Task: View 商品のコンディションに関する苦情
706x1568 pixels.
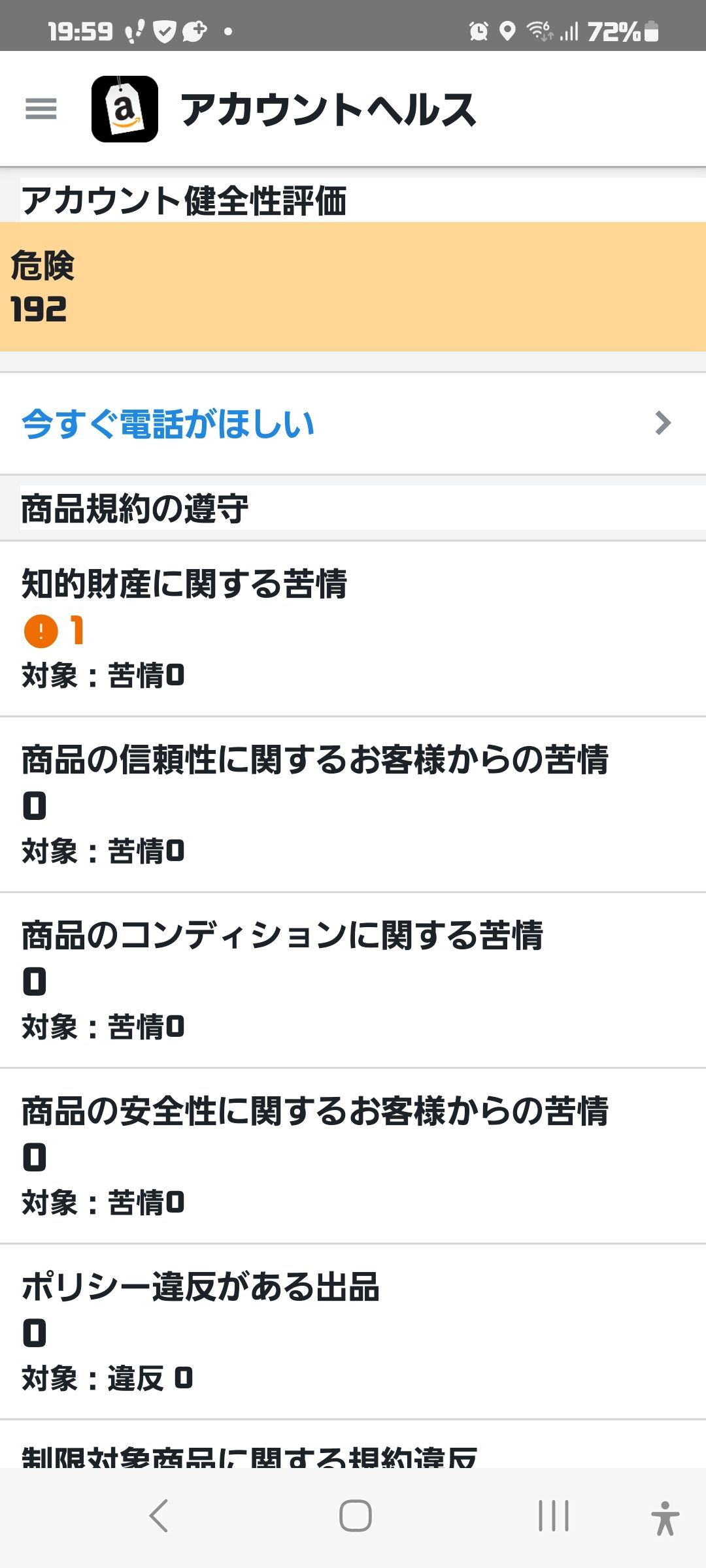Action: pos(353,980)
